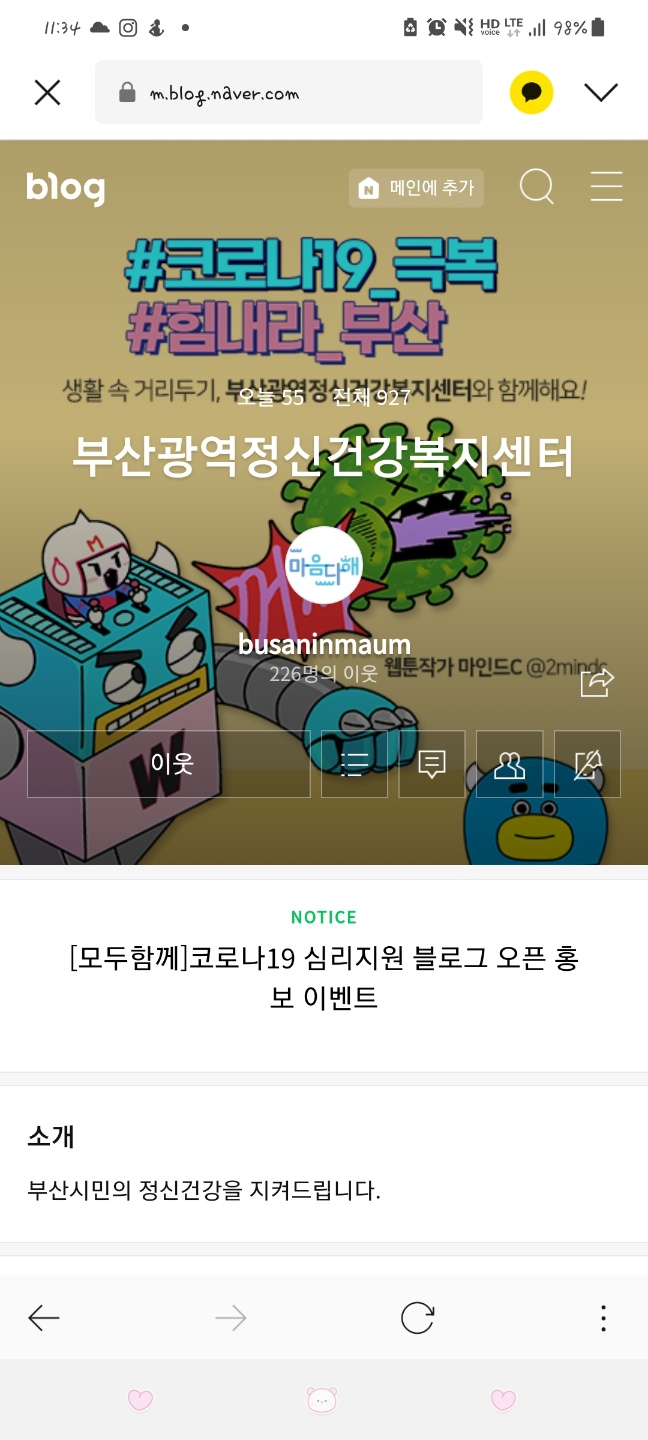Screen dimensions: 648x1440
Task: Go back to the previous page
Action: coord(44,1318)
